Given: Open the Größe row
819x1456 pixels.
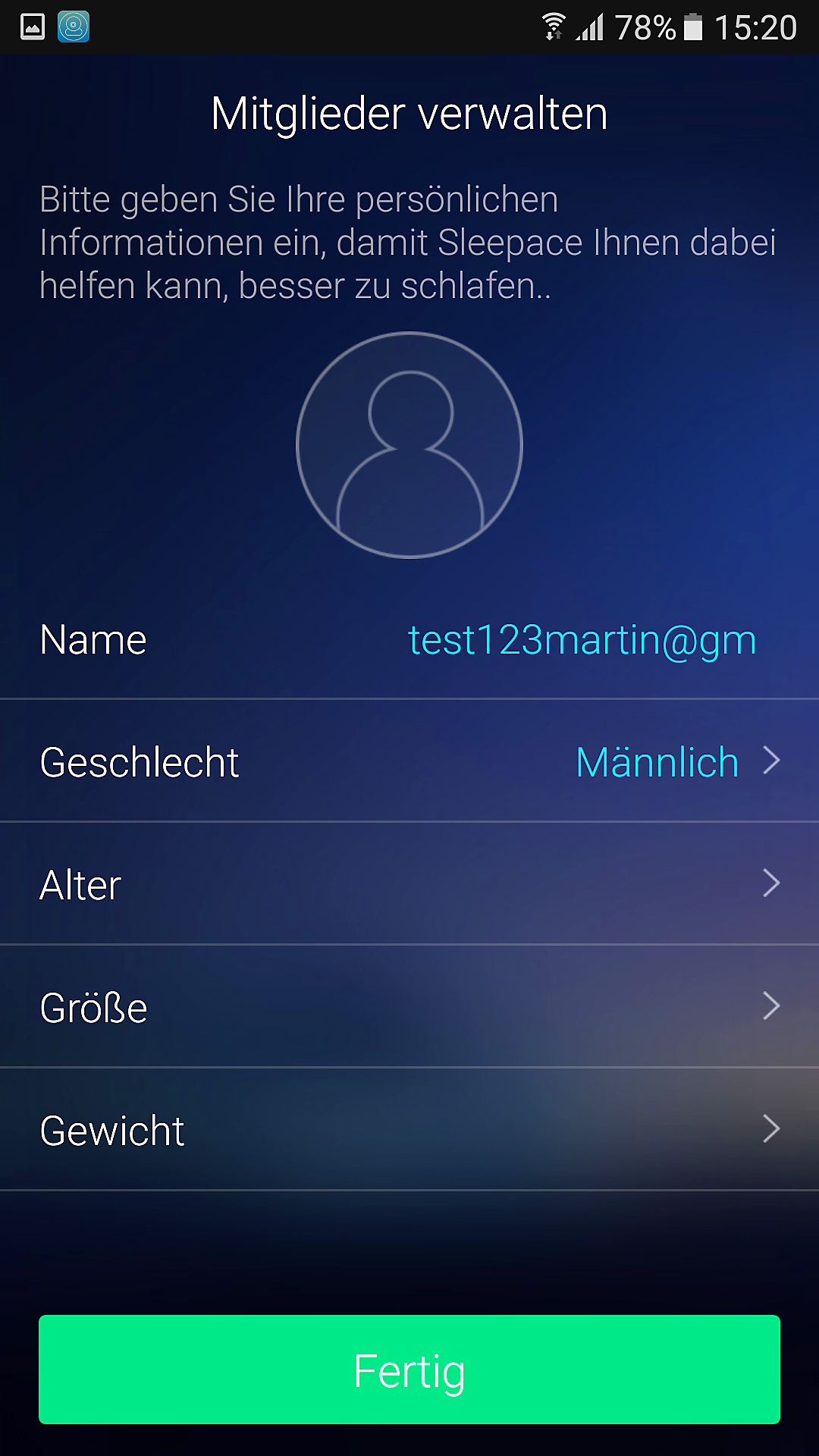Looking at the screenshot, I should (x=409, y=1007).
